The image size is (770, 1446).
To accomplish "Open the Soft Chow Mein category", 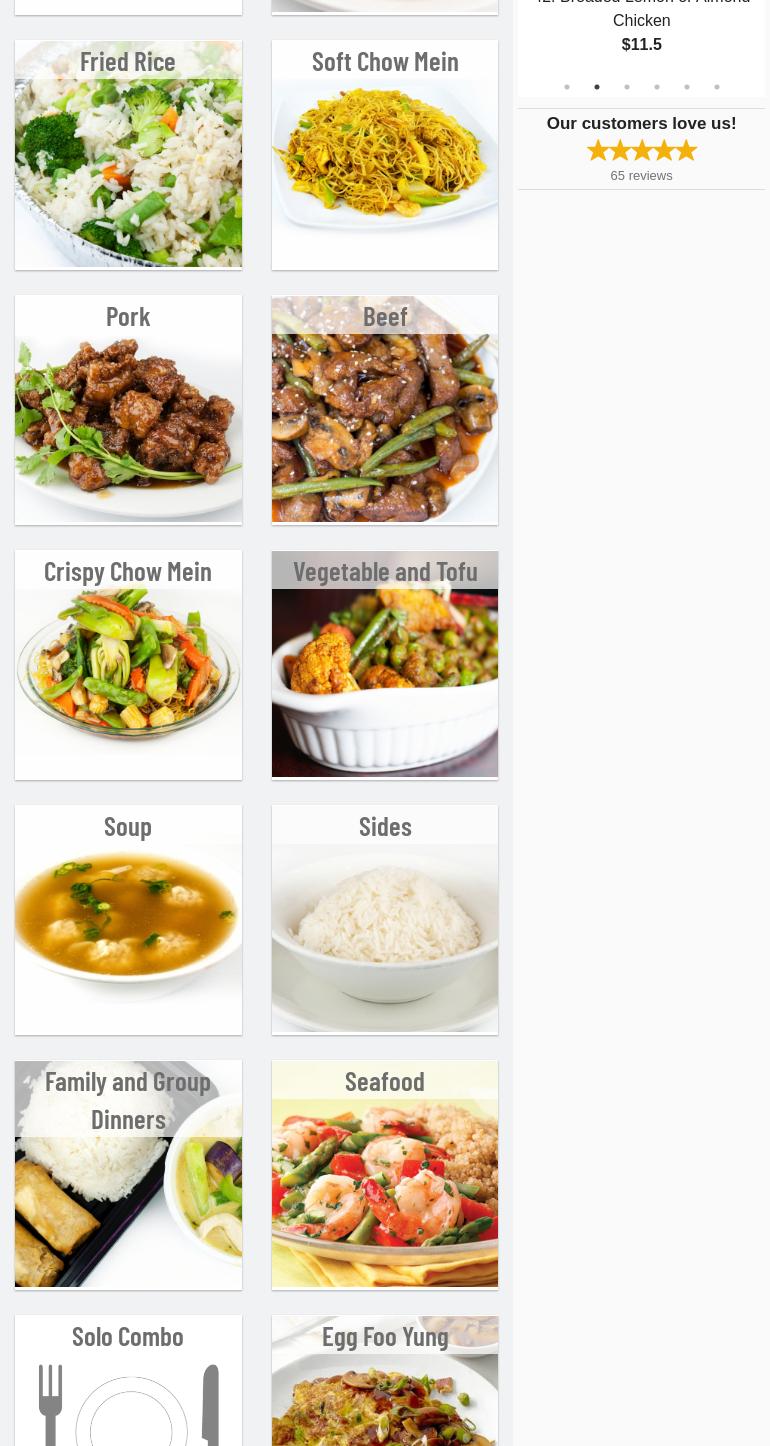I will tap(385, 155).
